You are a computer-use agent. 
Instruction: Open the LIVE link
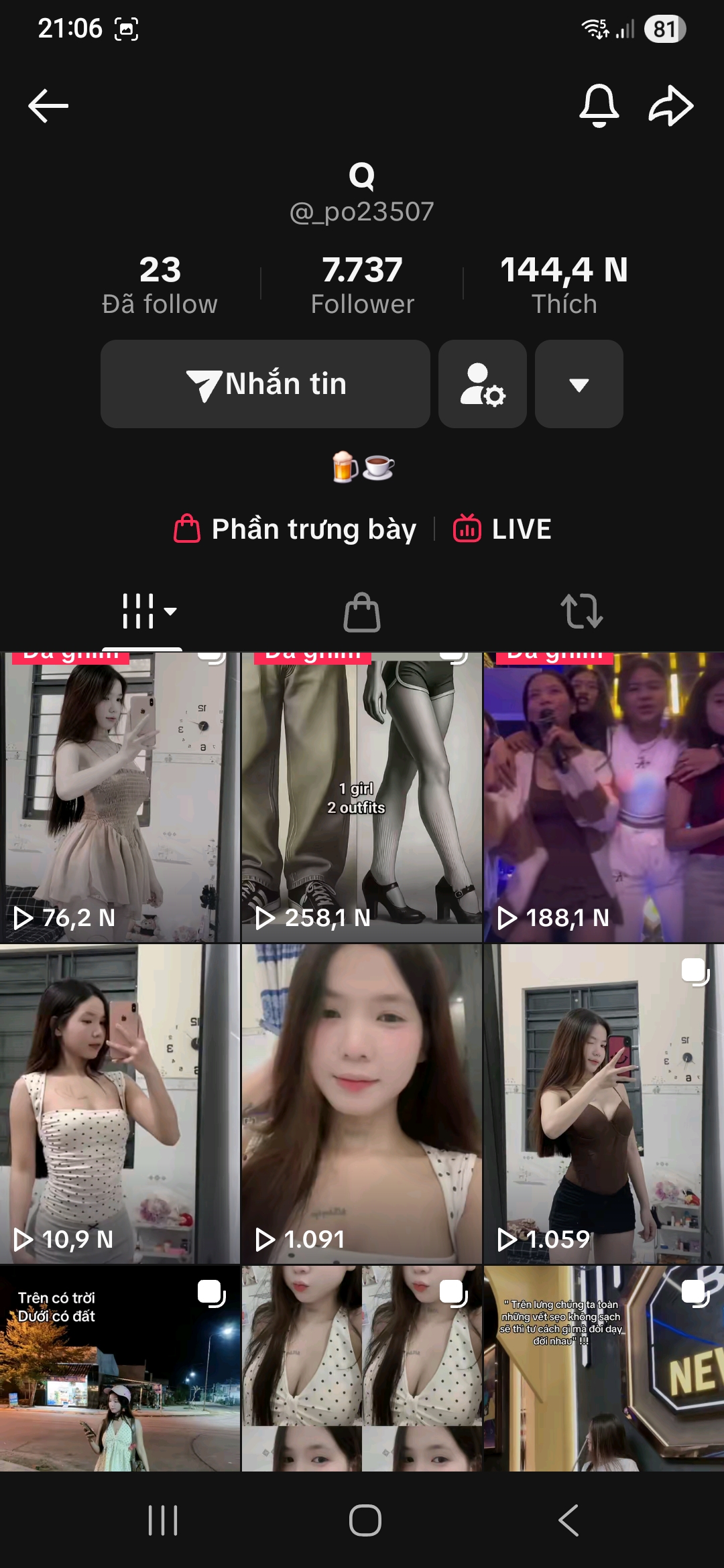pos(503,529)
